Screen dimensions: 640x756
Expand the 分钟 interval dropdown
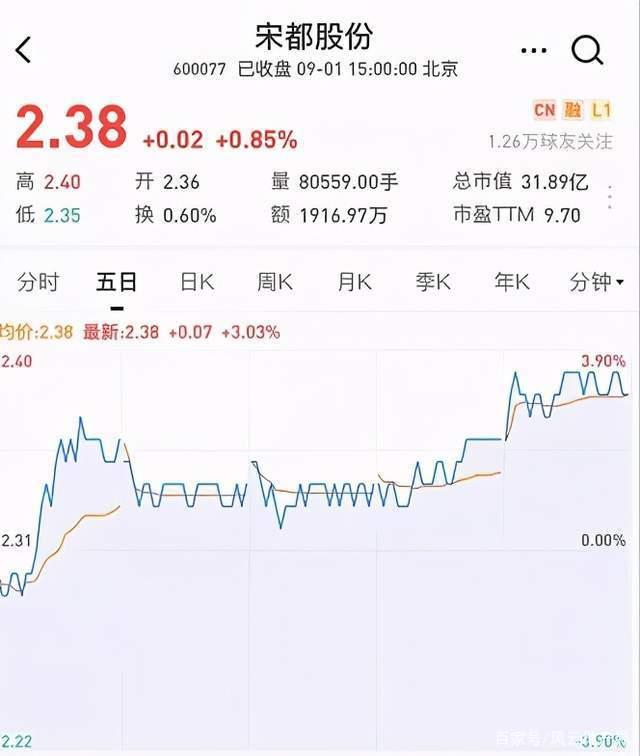click(596, 283)
